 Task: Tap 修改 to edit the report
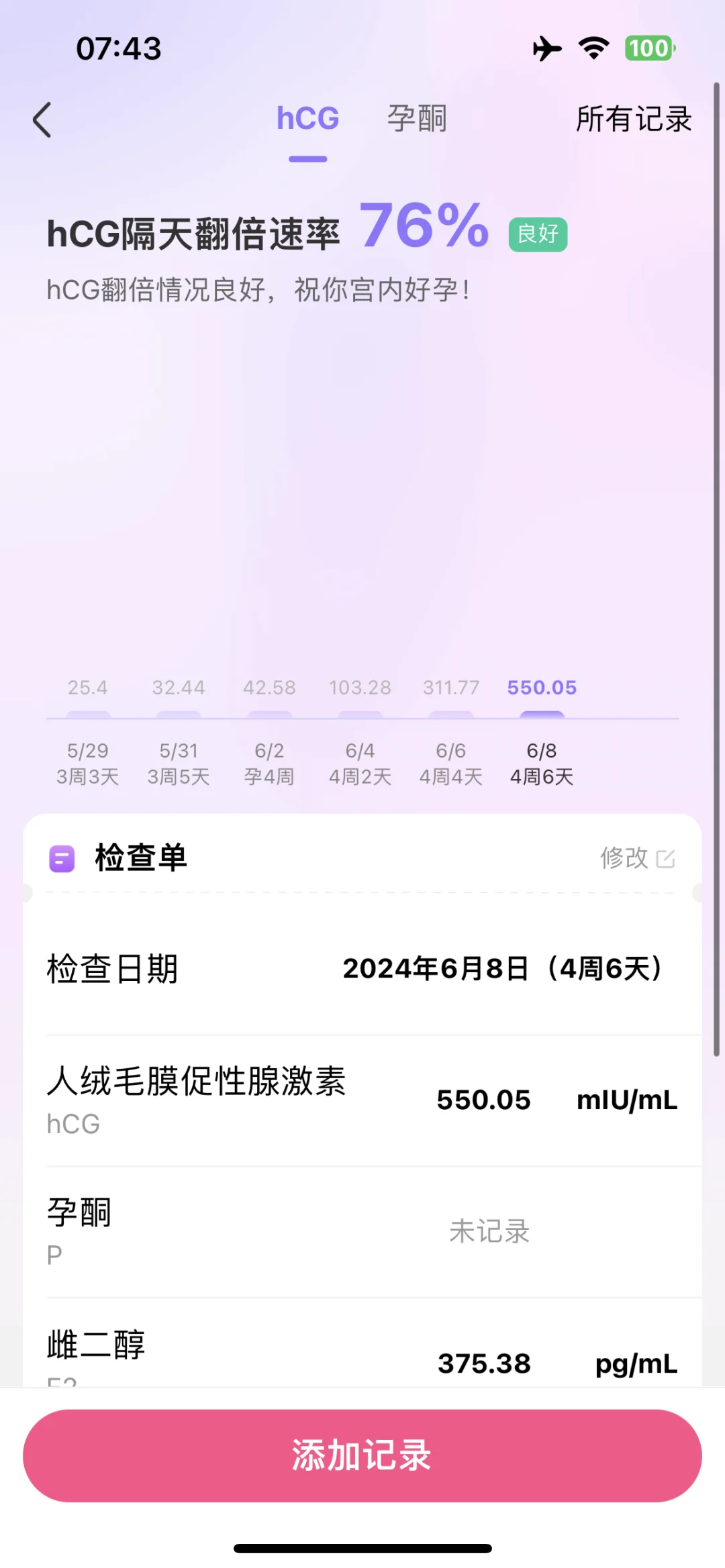[x=624, y=857]
